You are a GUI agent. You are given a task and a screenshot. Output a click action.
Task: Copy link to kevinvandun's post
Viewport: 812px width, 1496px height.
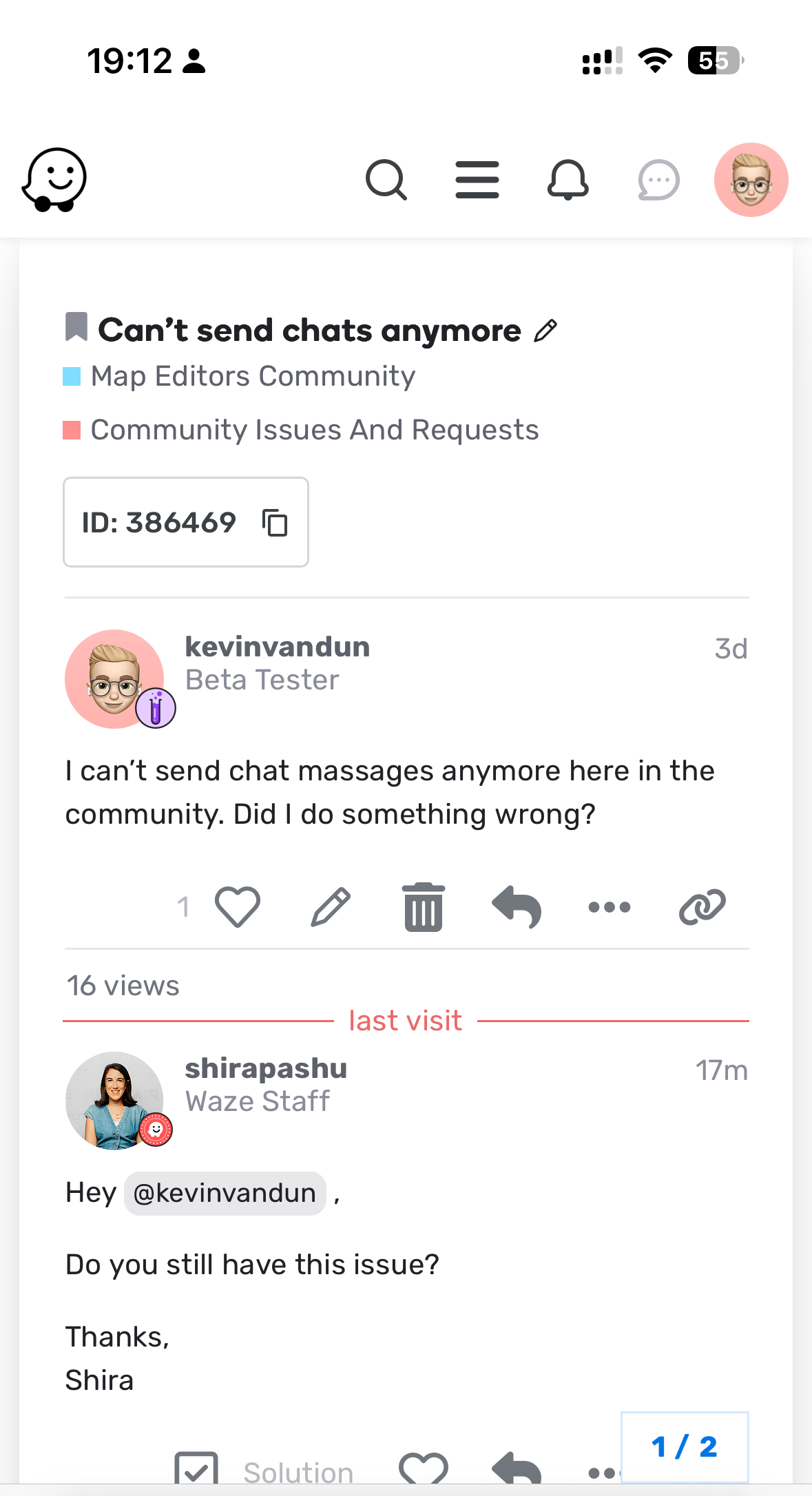702,906
